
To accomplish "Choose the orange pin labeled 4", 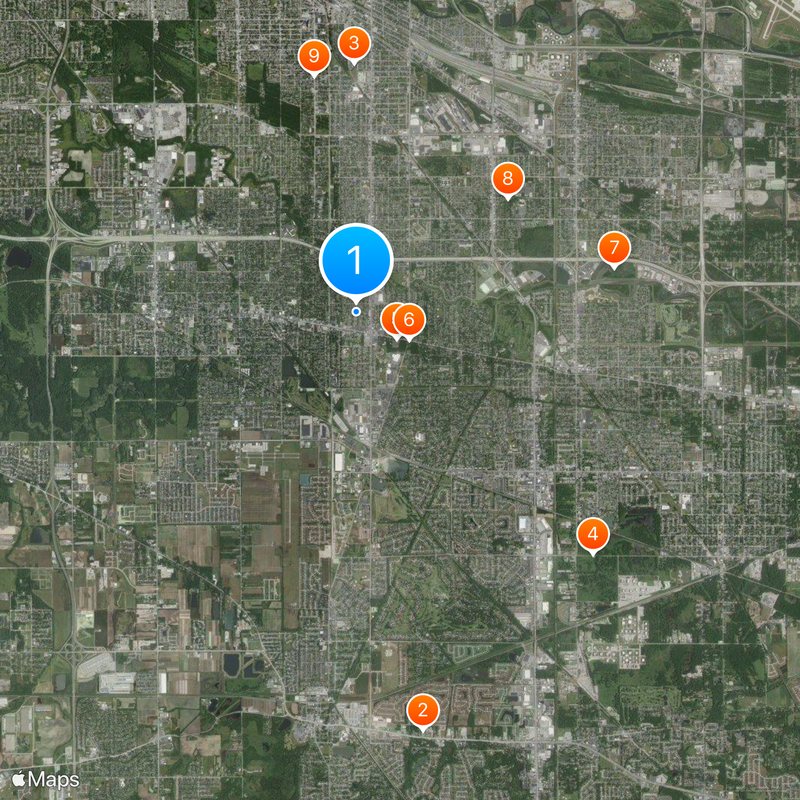I will (594, 534).
